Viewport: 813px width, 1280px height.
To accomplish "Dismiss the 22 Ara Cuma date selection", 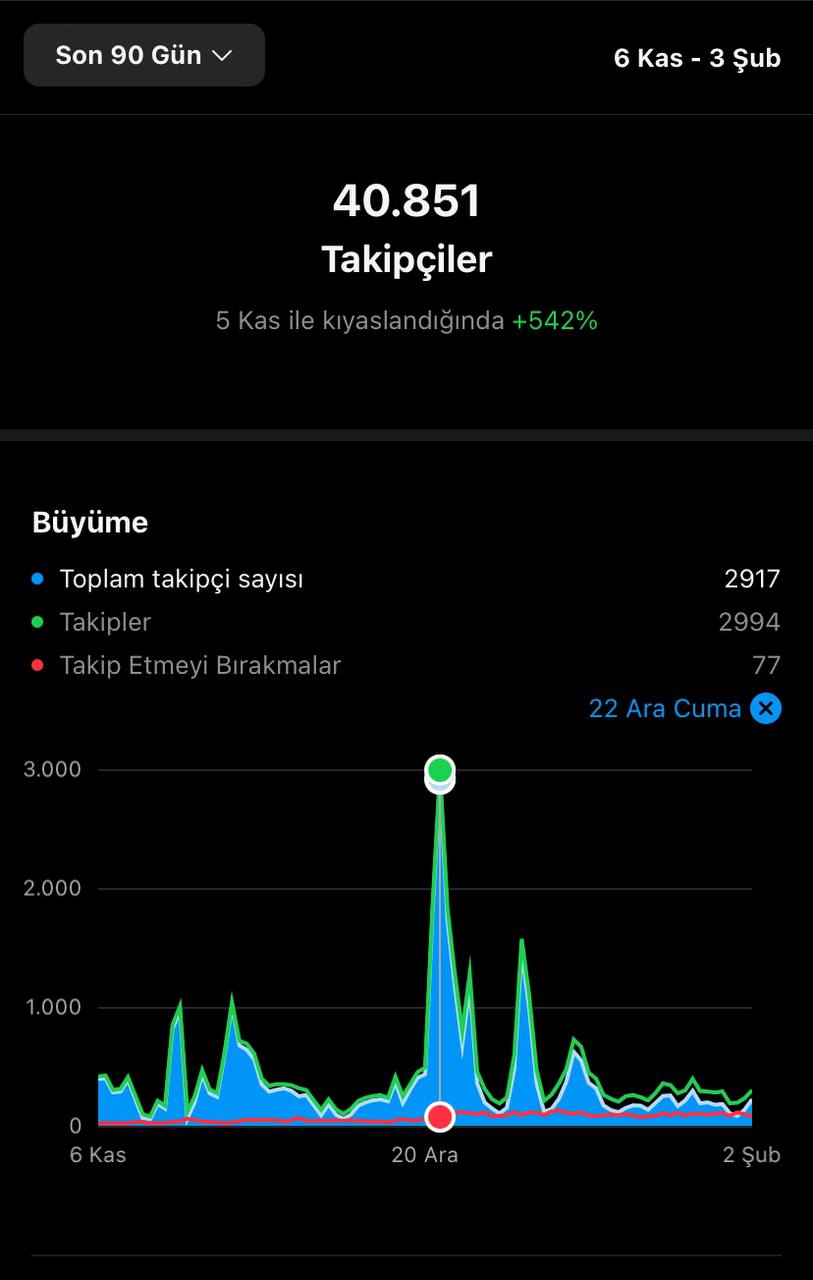I will (x=766, y=709).
